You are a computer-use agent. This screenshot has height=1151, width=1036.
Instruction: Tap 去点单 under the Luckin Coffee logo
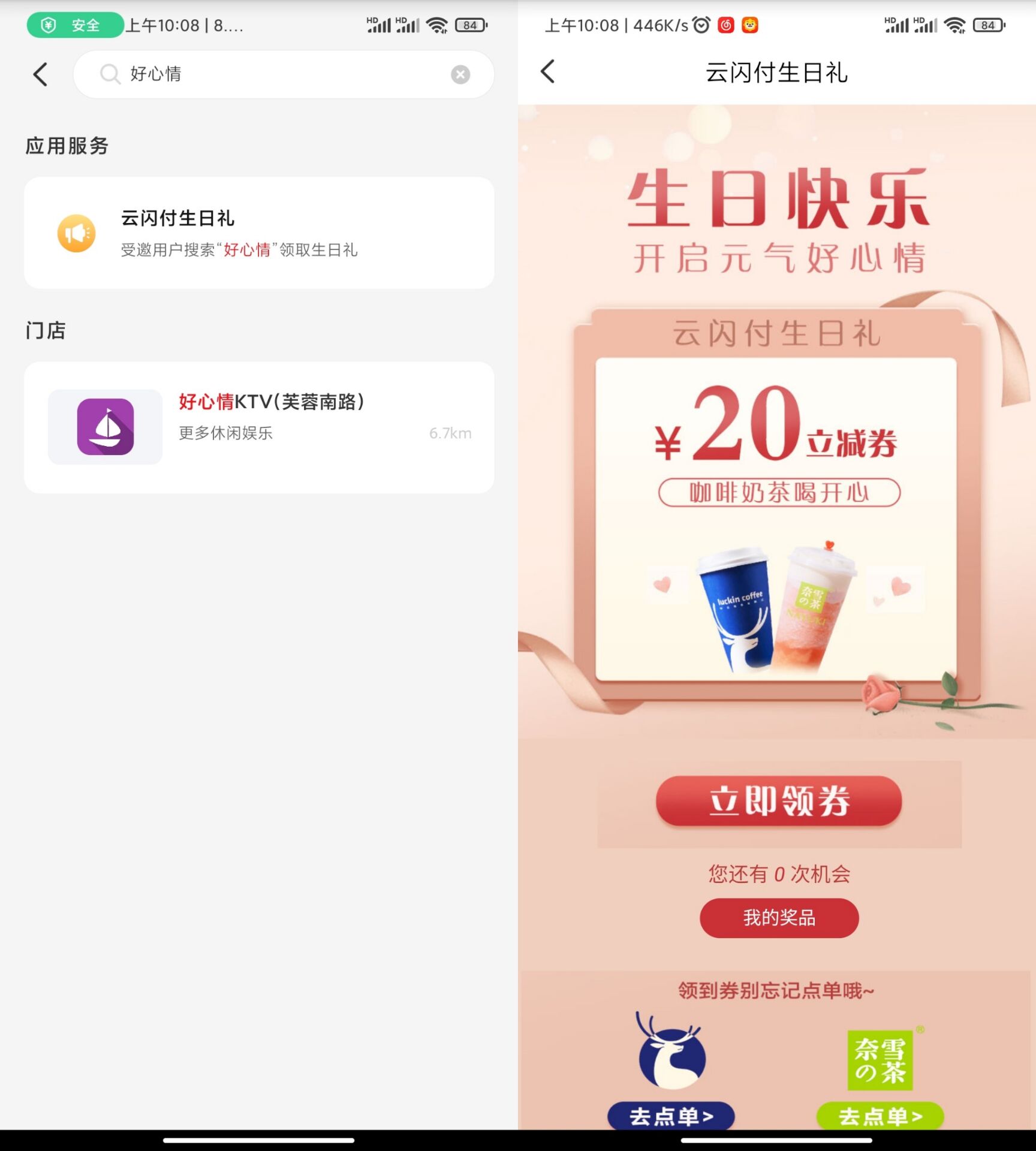pyautogui.click(x=671, y=1116)
